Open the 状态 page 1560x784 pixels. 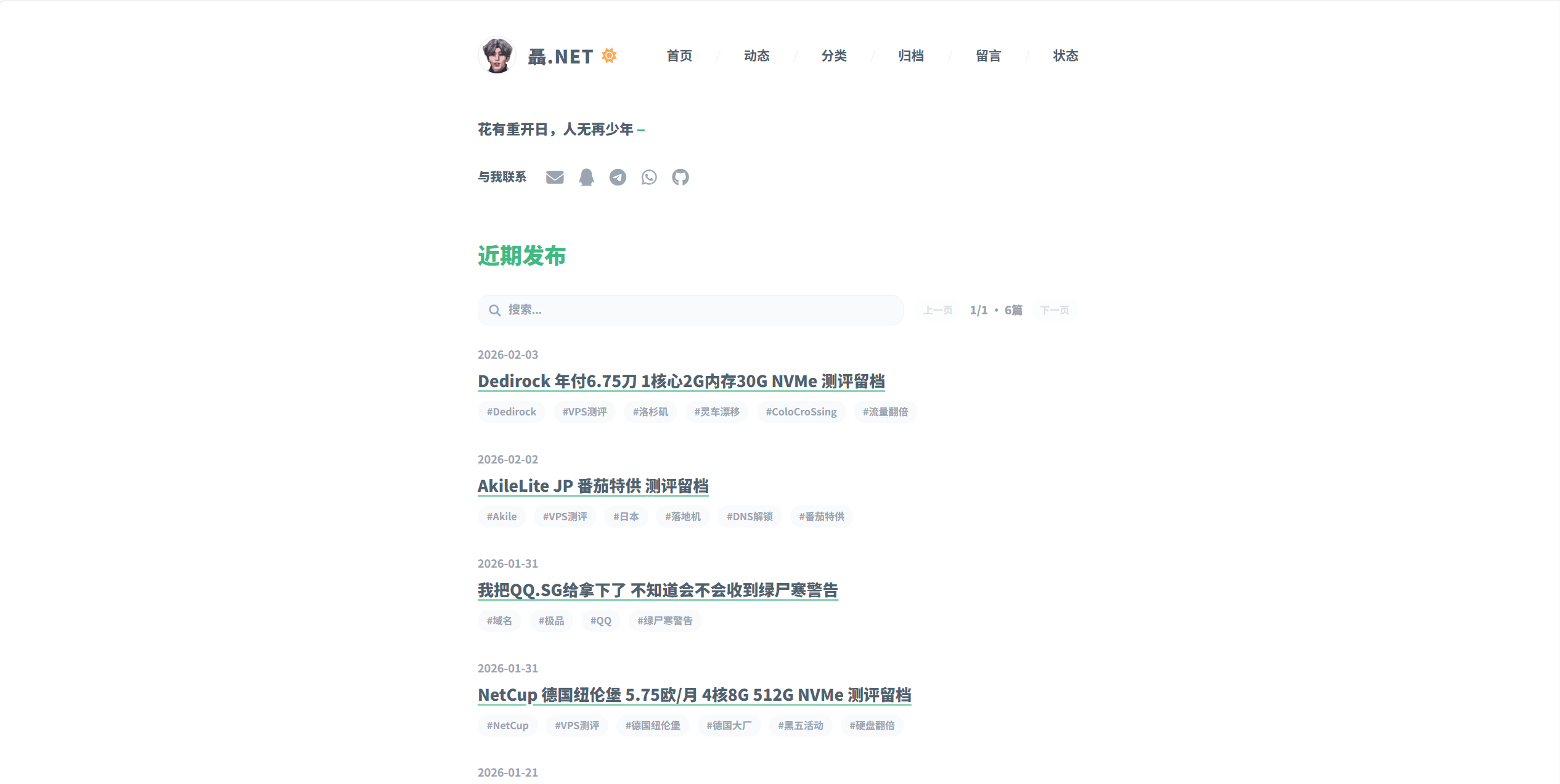(x=1065, y=55)
